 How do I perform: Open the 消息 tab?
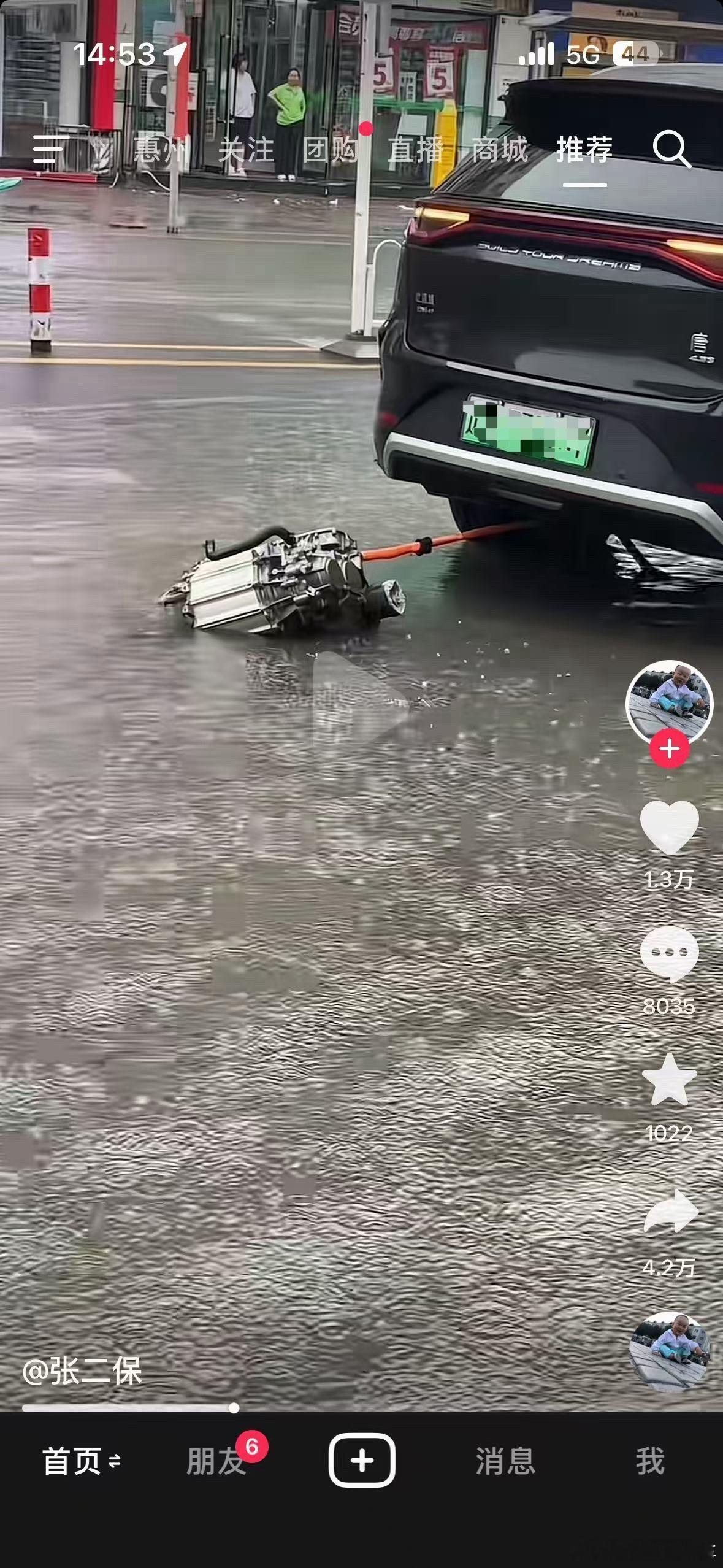click(505, 1461)
